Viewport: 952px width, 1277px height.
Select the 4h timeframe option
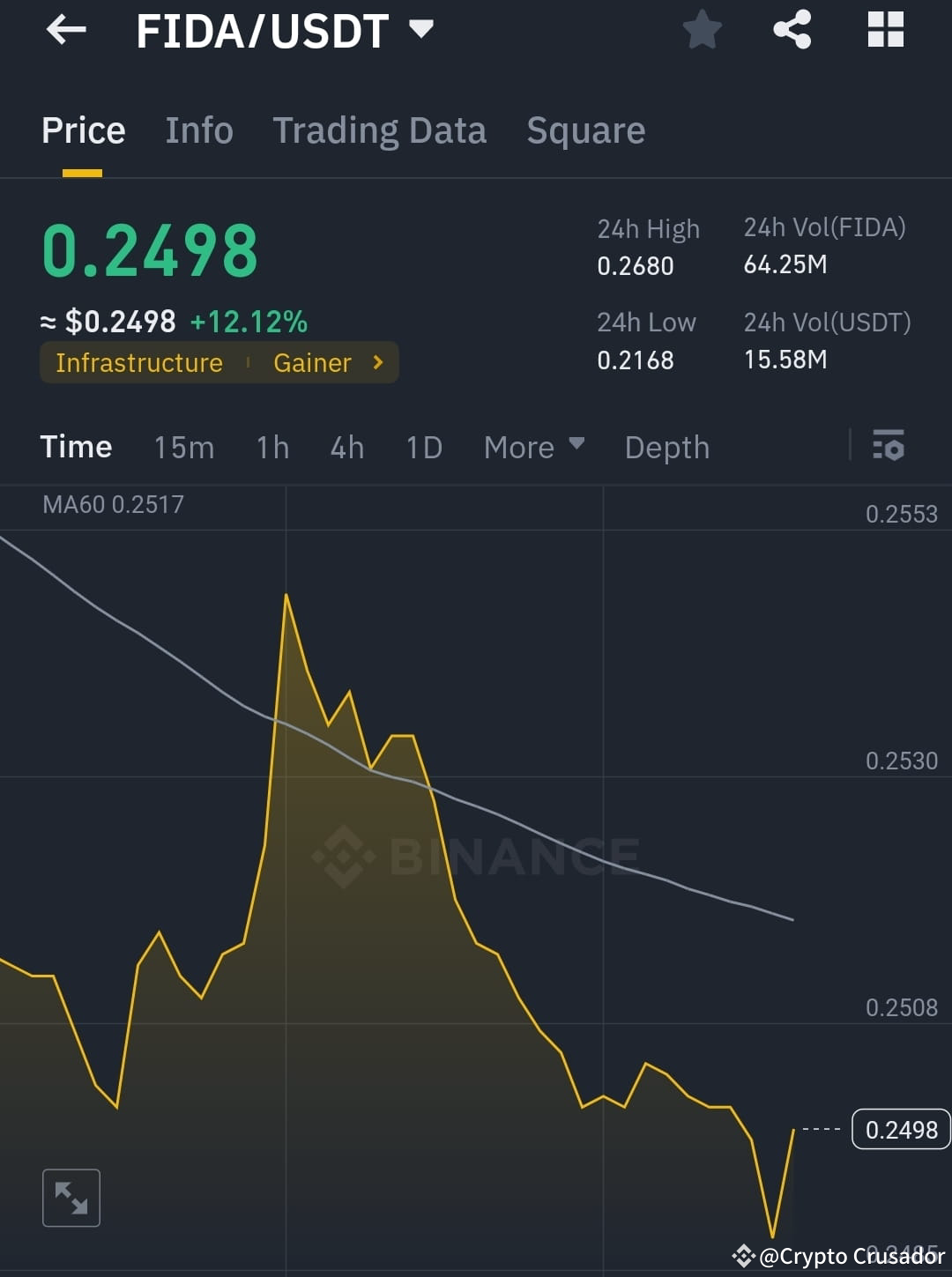click(x=346, y=448)
